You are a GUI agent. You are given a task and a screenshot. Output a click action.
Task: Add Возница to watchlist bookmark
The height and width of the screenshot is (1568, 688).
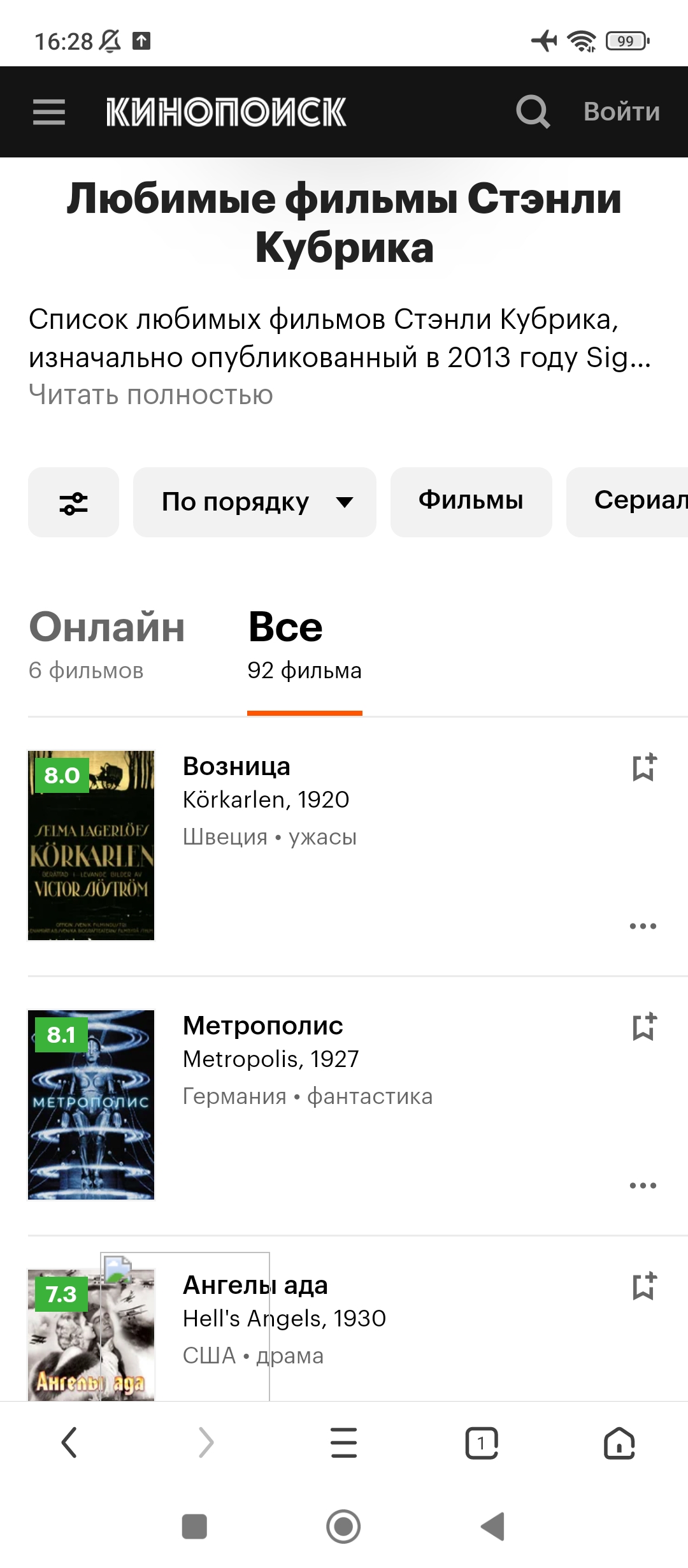point(643,767)
